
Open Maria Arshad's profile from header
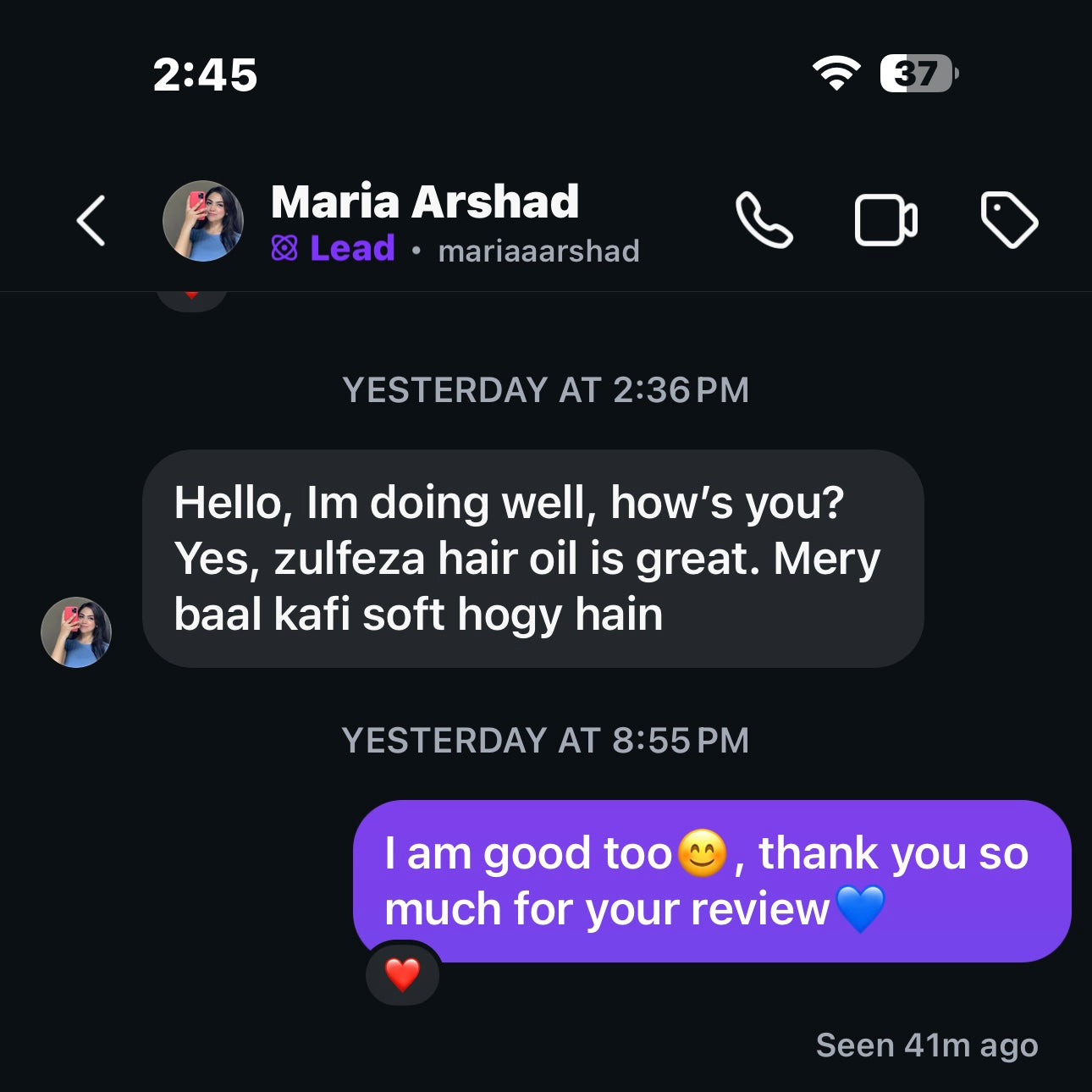tap(424, 203)
